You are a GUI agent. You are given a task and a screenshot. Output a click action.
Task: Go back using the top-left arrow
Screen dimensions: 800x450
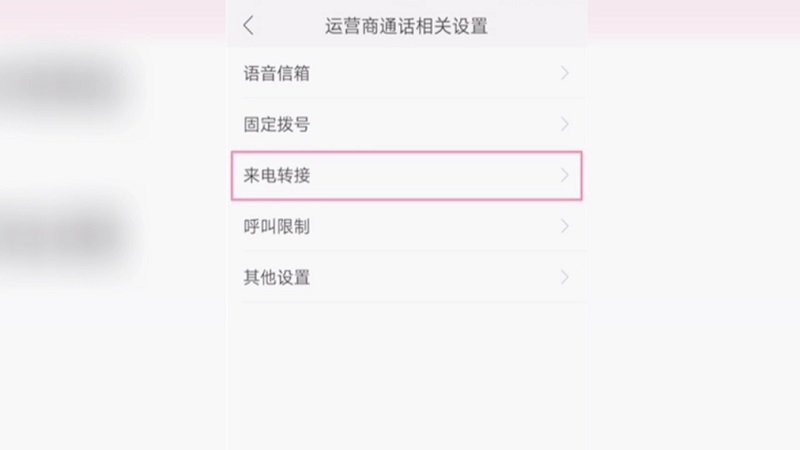pos(249,26)
